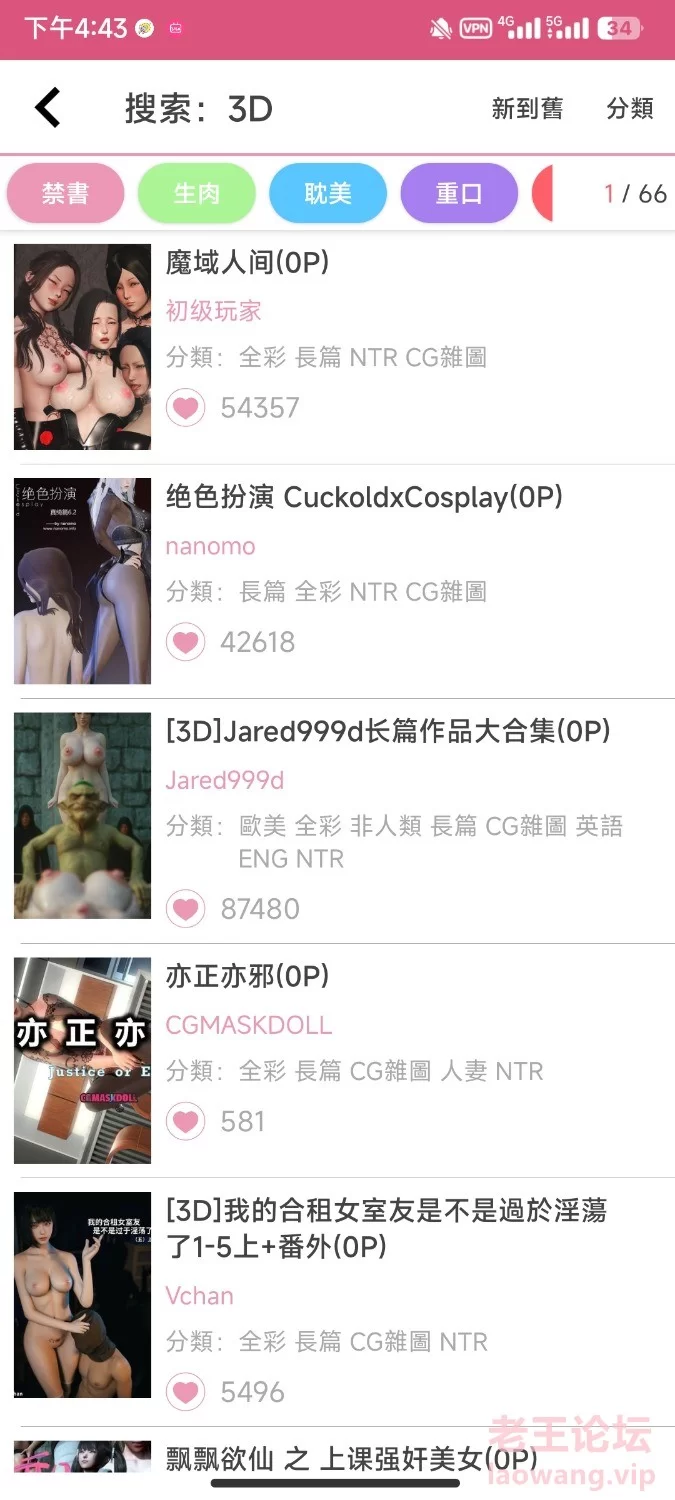Filter by the 耽美 chip
Image resolution: width=675 pixels, height=1500 pixels.
(x=328, y=193)
